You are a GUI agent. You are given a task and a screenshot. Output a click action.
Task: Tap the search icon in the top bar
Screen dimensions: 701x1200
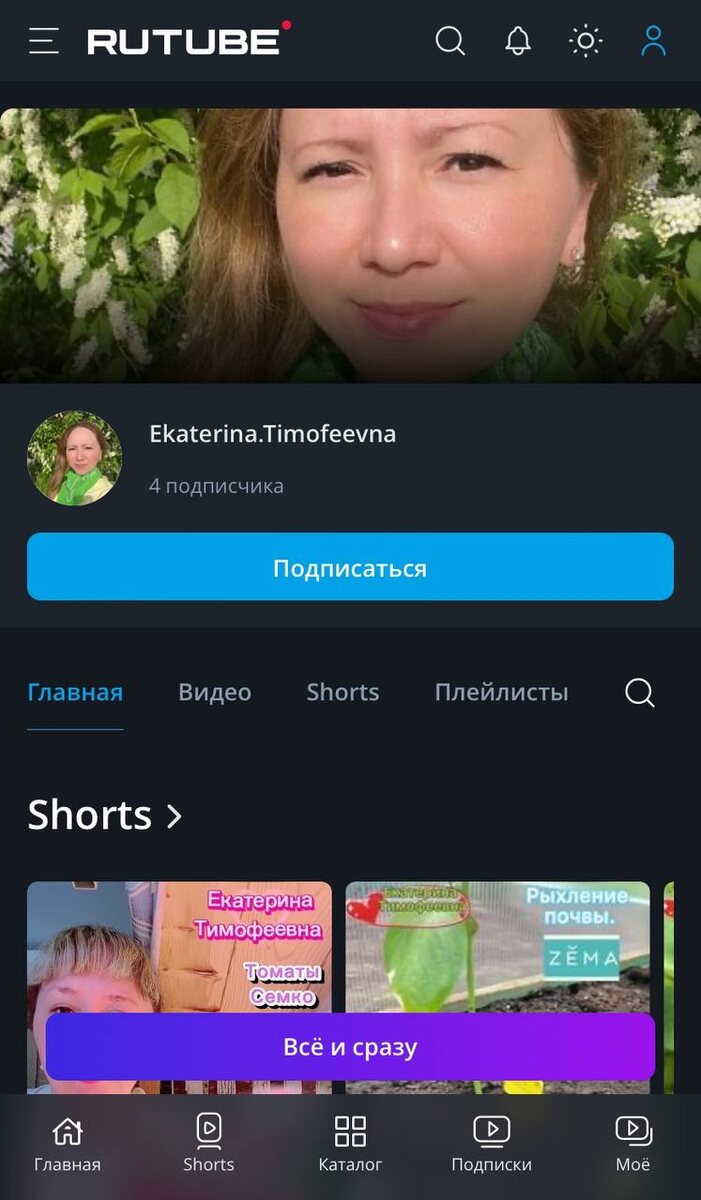point(450,41)
